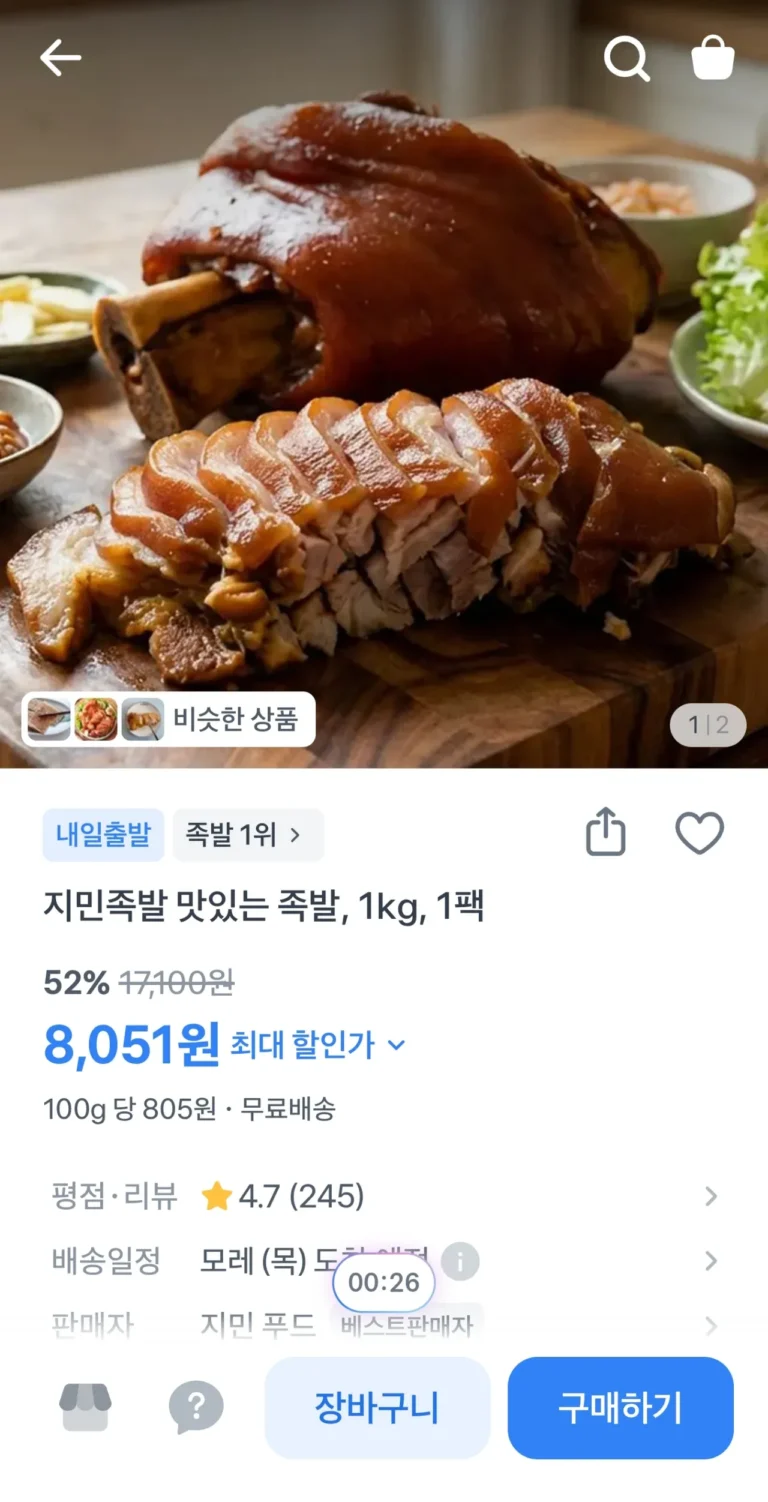Open the shopping bag cart icon
Screen dimensions: 768x1502
pyautogui.click(x=713, y=58)
